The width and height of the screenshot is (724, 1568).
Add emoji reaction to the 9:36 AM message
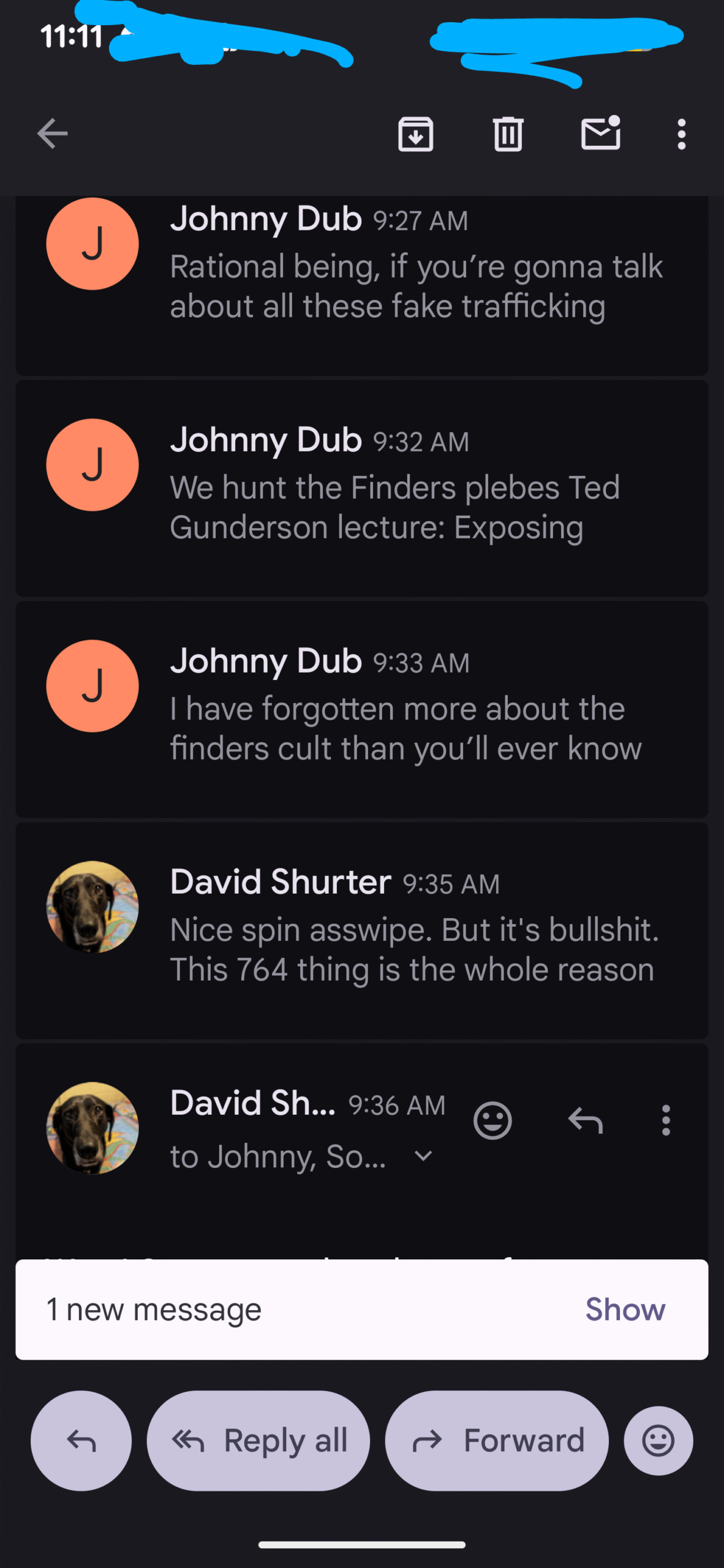click(492, 1121)
